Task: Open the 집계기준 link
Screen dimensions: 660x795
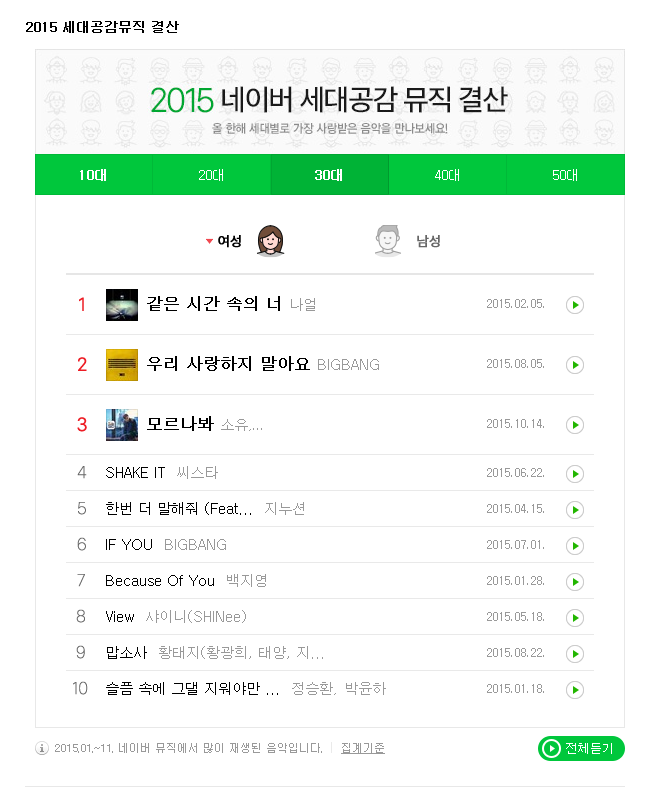Action: (362, 748)
